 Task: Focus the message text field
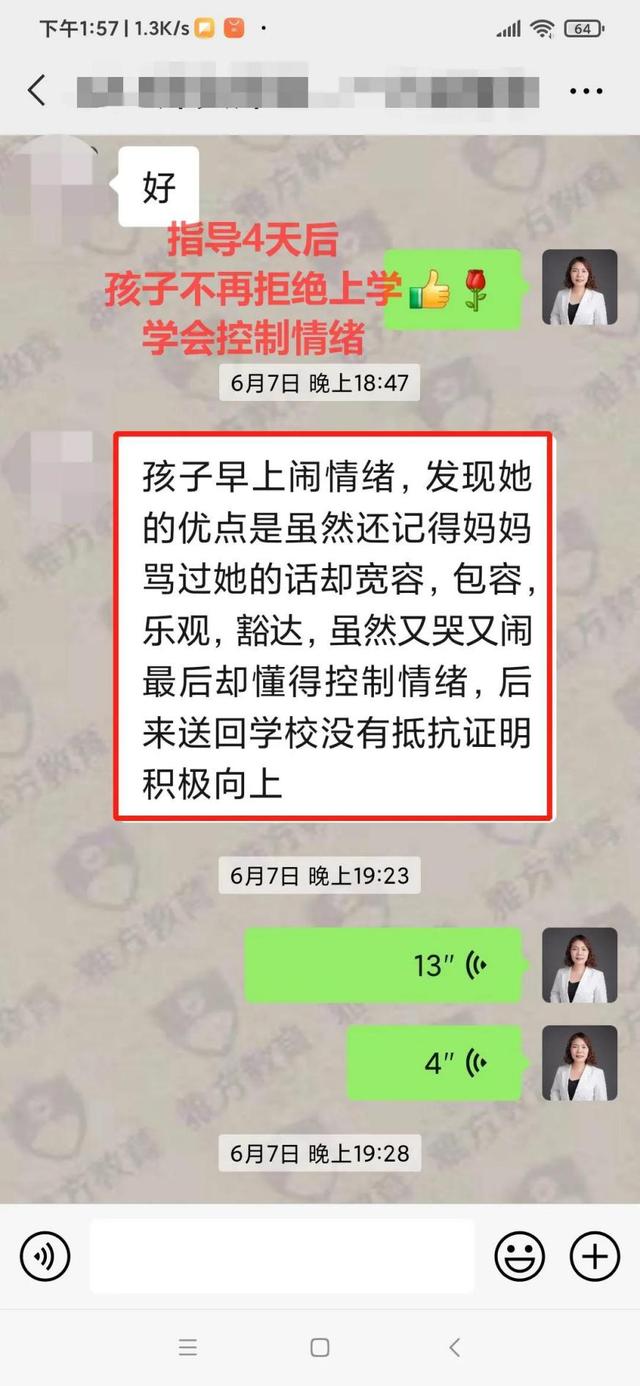(x=282, y=1256)
